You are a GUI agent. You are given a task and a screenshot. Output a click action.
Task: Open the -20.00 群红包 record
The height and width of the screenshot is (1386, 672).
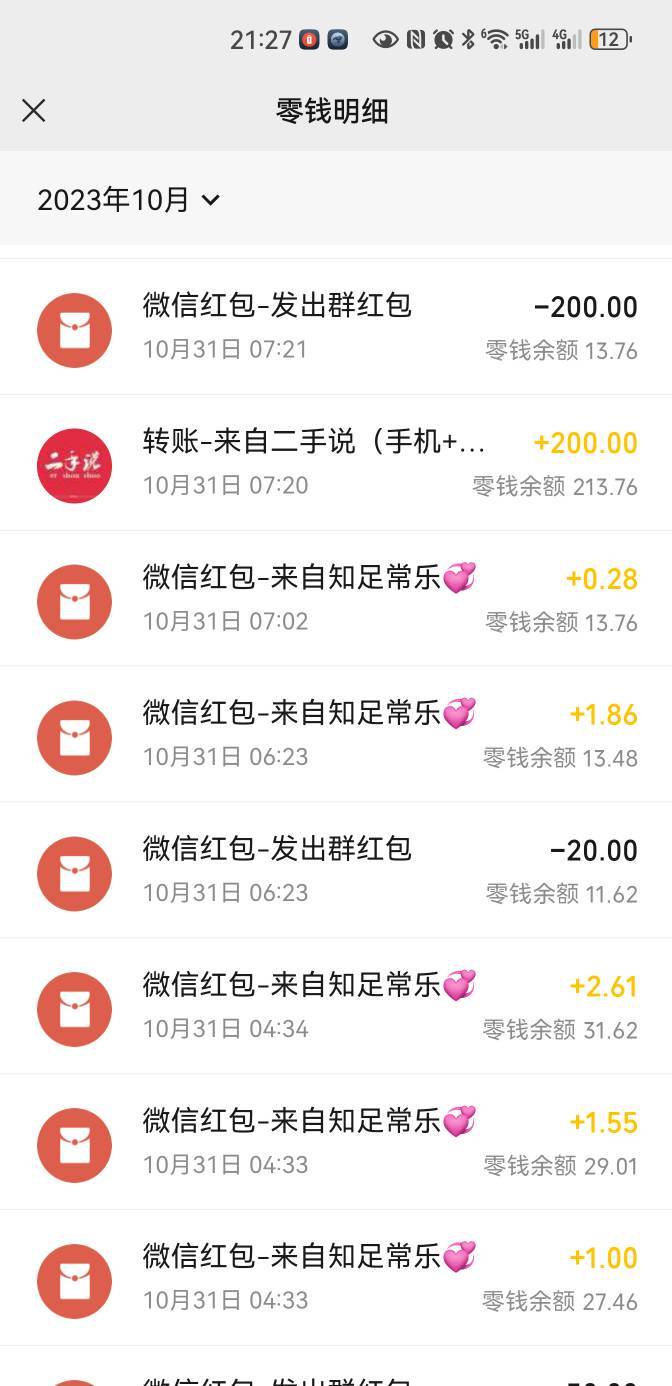pyautogui.click(x=336, y=871)
